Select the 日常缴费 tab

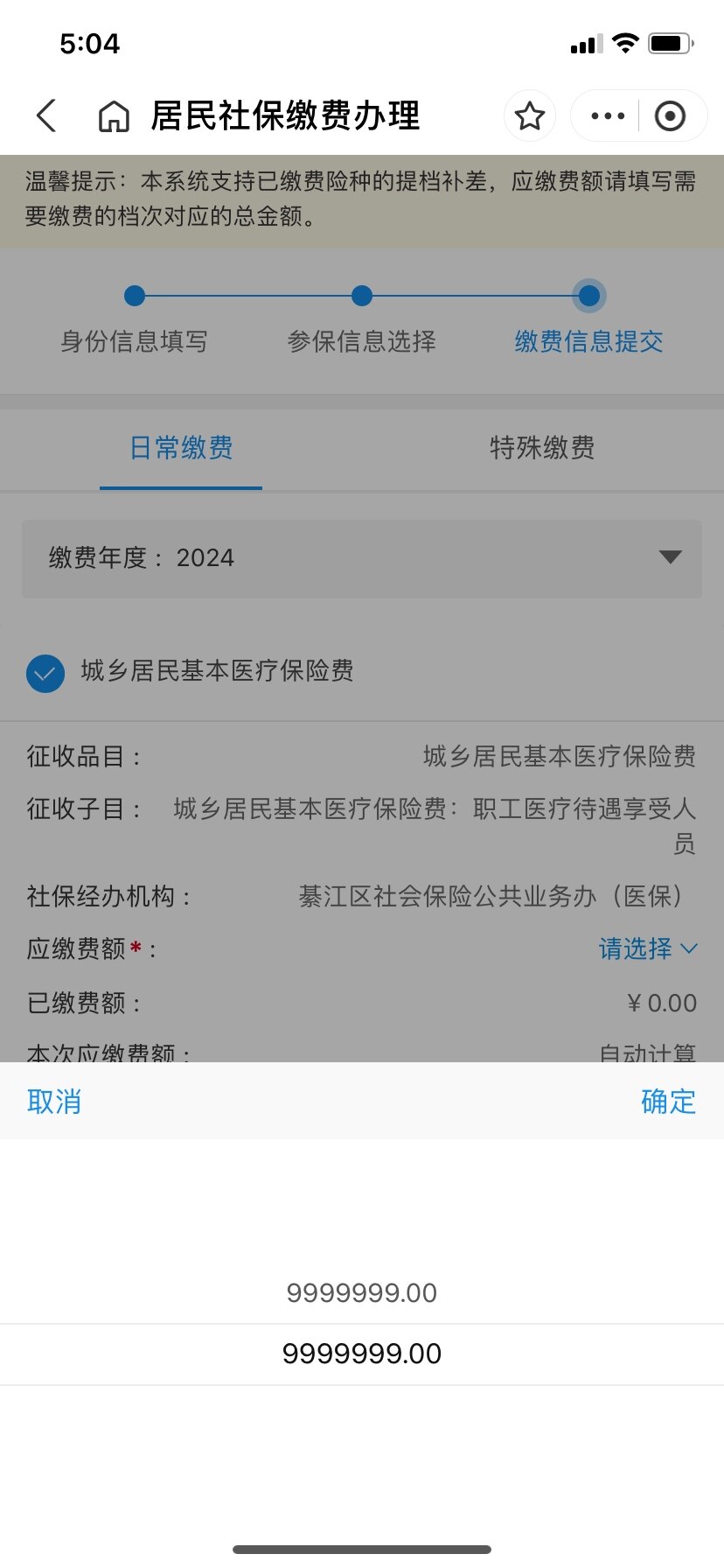pos(181,448)
